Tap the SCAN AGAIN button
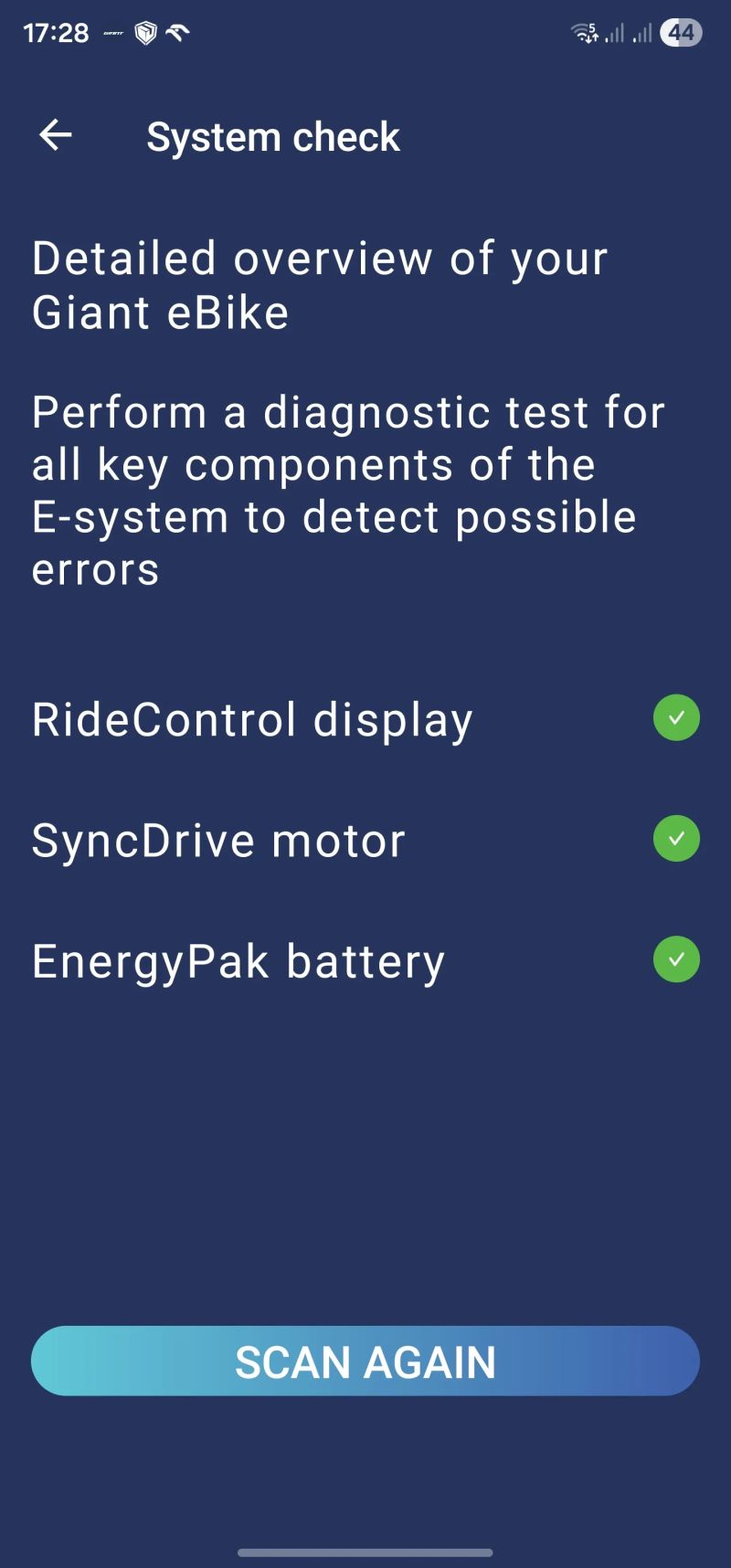Screen dimensions: 731x1568 pos(365,1361)
